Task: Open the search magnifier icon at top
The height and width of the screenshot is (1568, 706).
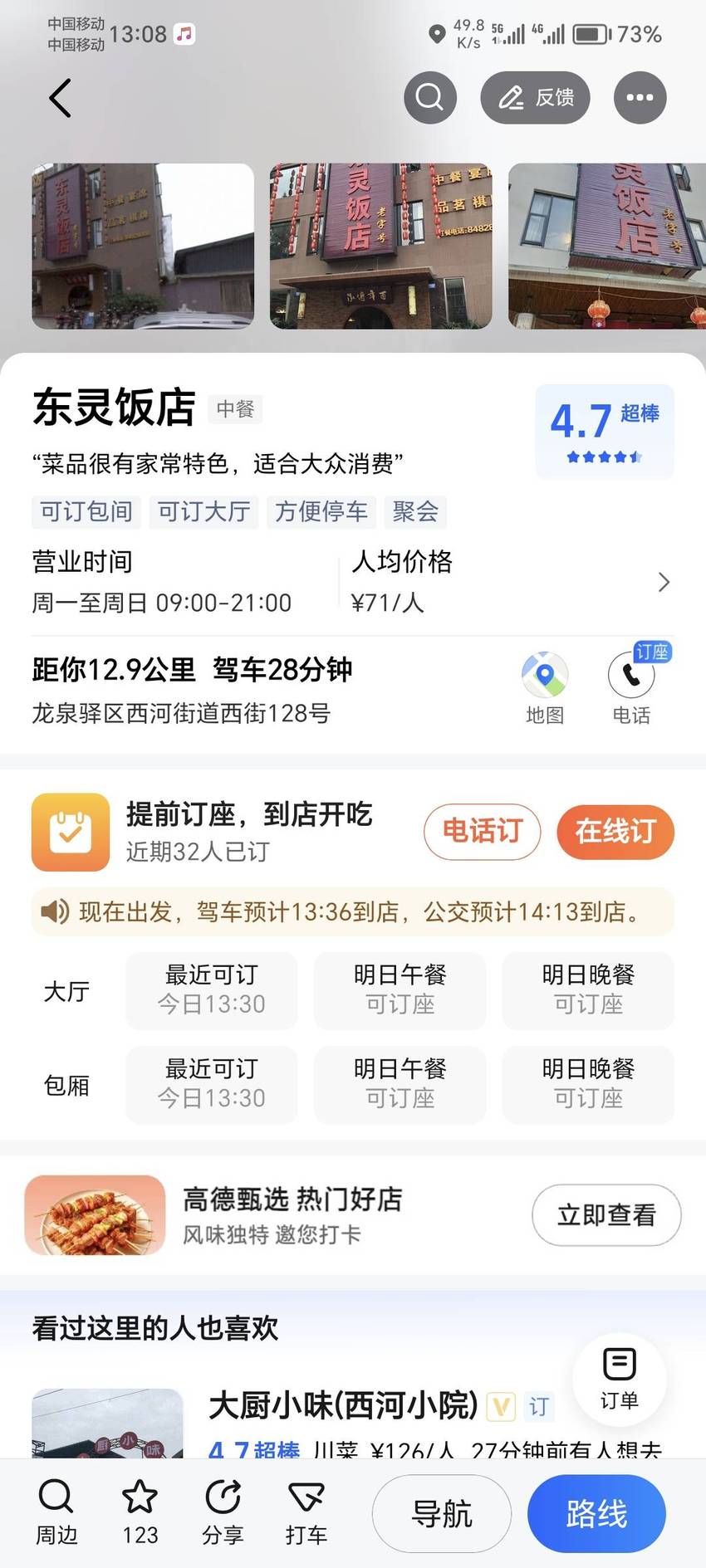Action: click(x=429, y=98)
